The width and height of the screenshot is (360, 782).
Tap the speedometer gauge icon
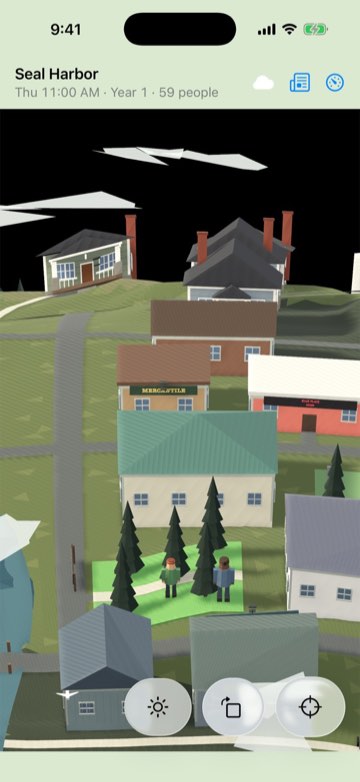pyautogui.click(x=335, y=82)
